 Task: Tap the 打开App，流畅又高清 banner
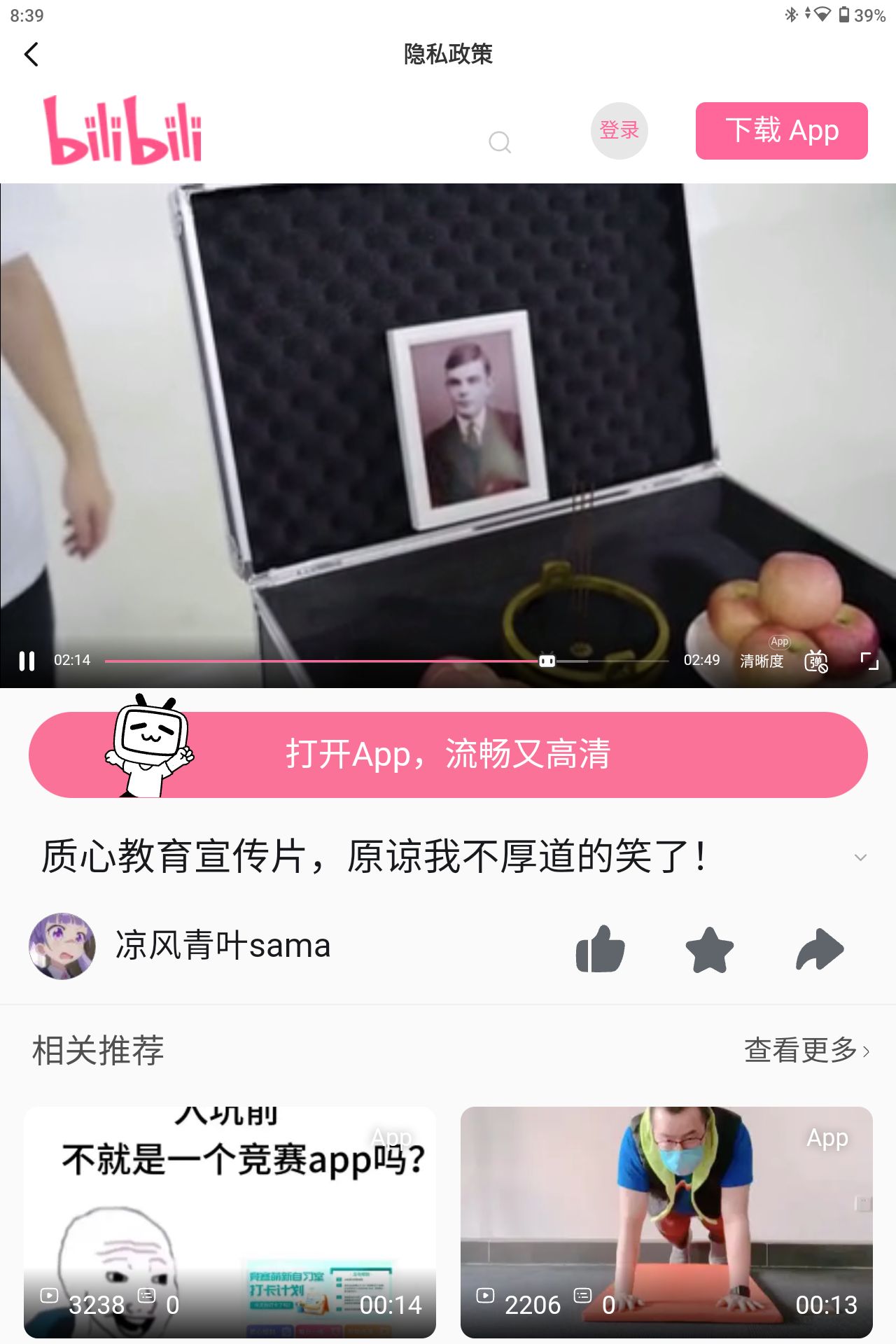(448, 755)
